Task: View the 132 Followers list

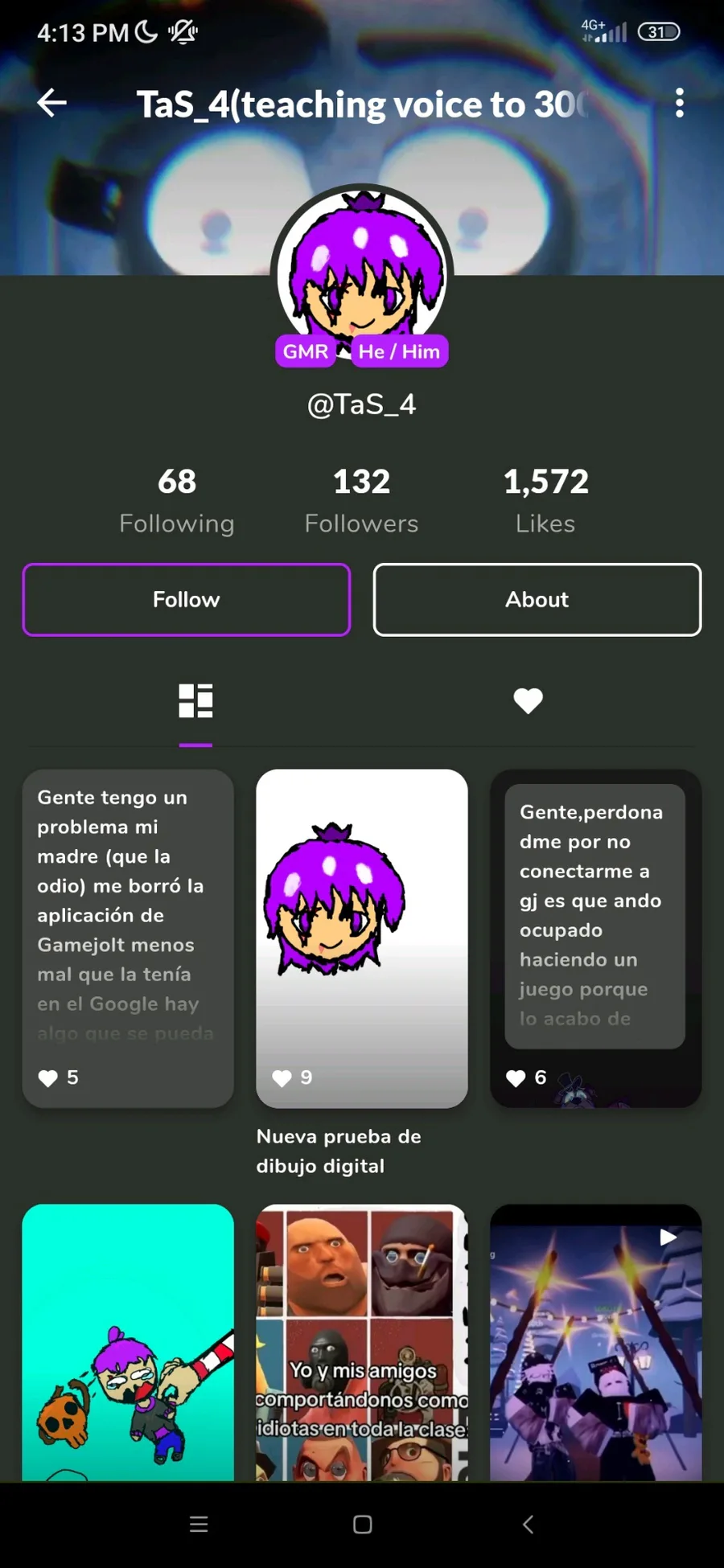Action: coord(361,501)
